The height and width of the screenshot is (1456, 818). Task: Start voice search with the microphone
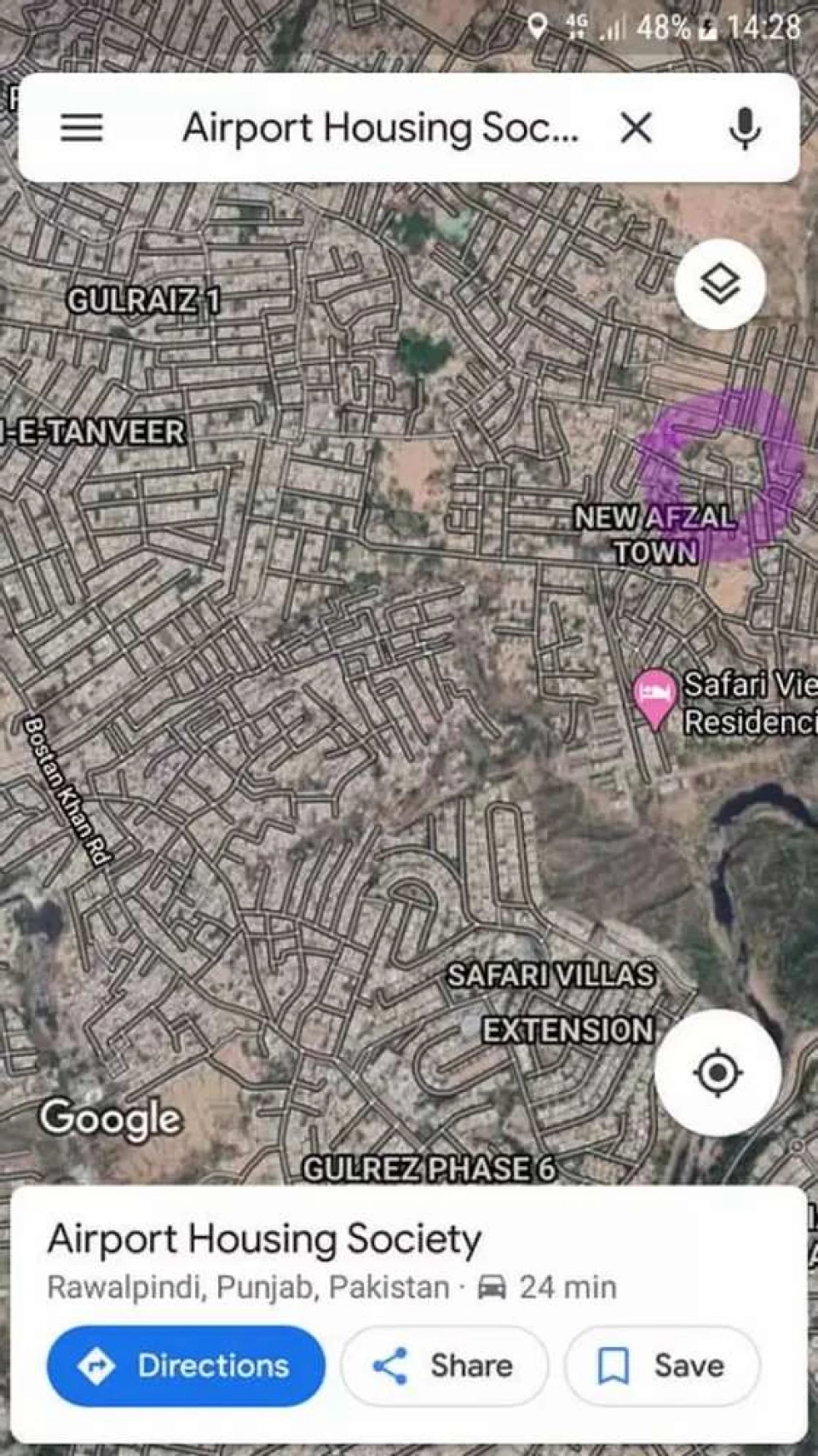(745, 129)
